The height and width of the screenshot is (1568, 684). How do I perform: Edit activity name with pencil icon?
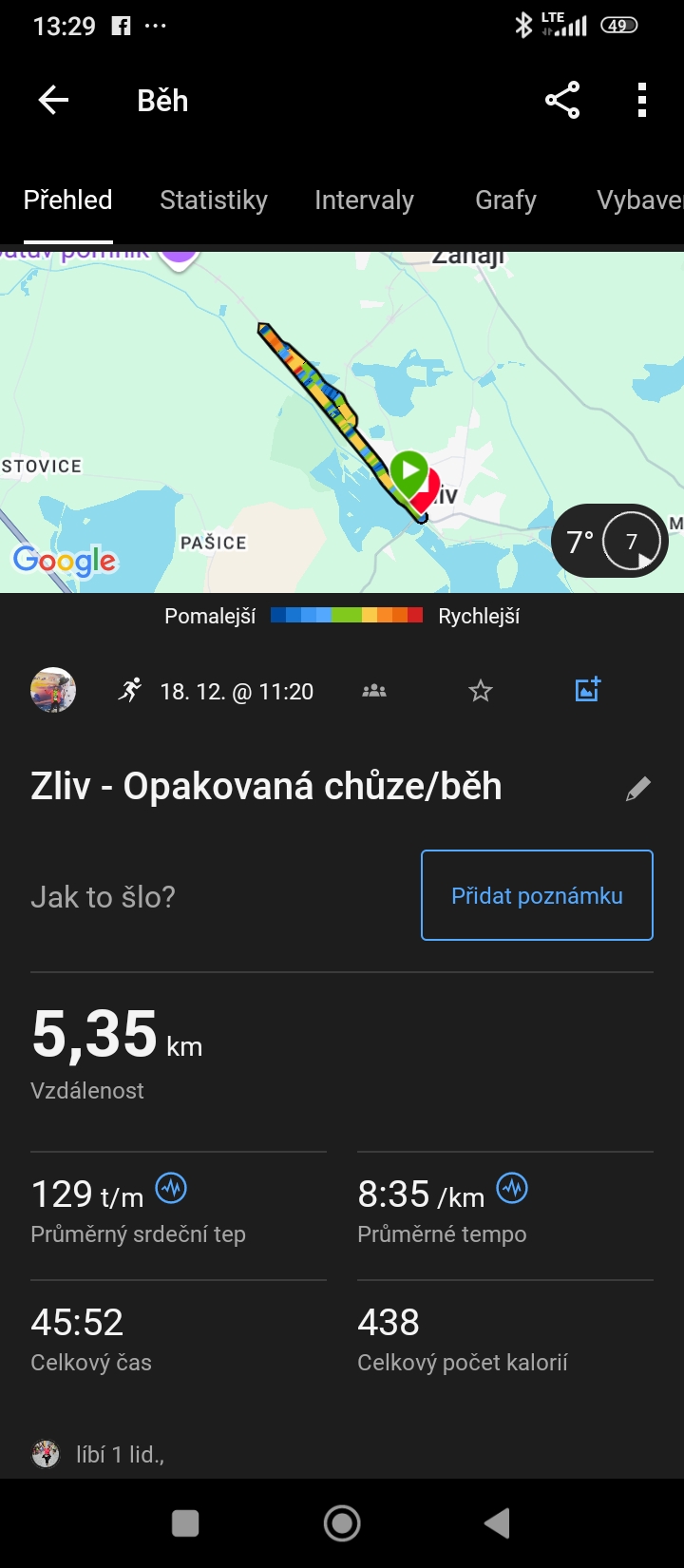coord(638,788)
